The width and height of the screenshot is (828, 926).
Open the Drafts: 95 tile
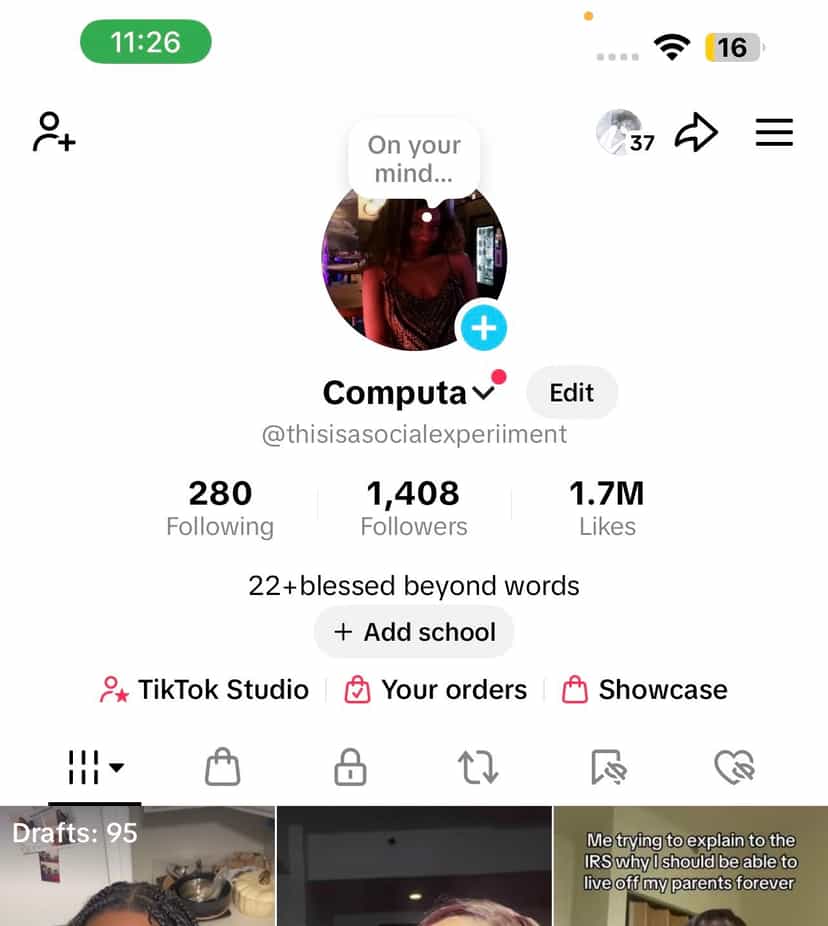[x=137, y=866]
